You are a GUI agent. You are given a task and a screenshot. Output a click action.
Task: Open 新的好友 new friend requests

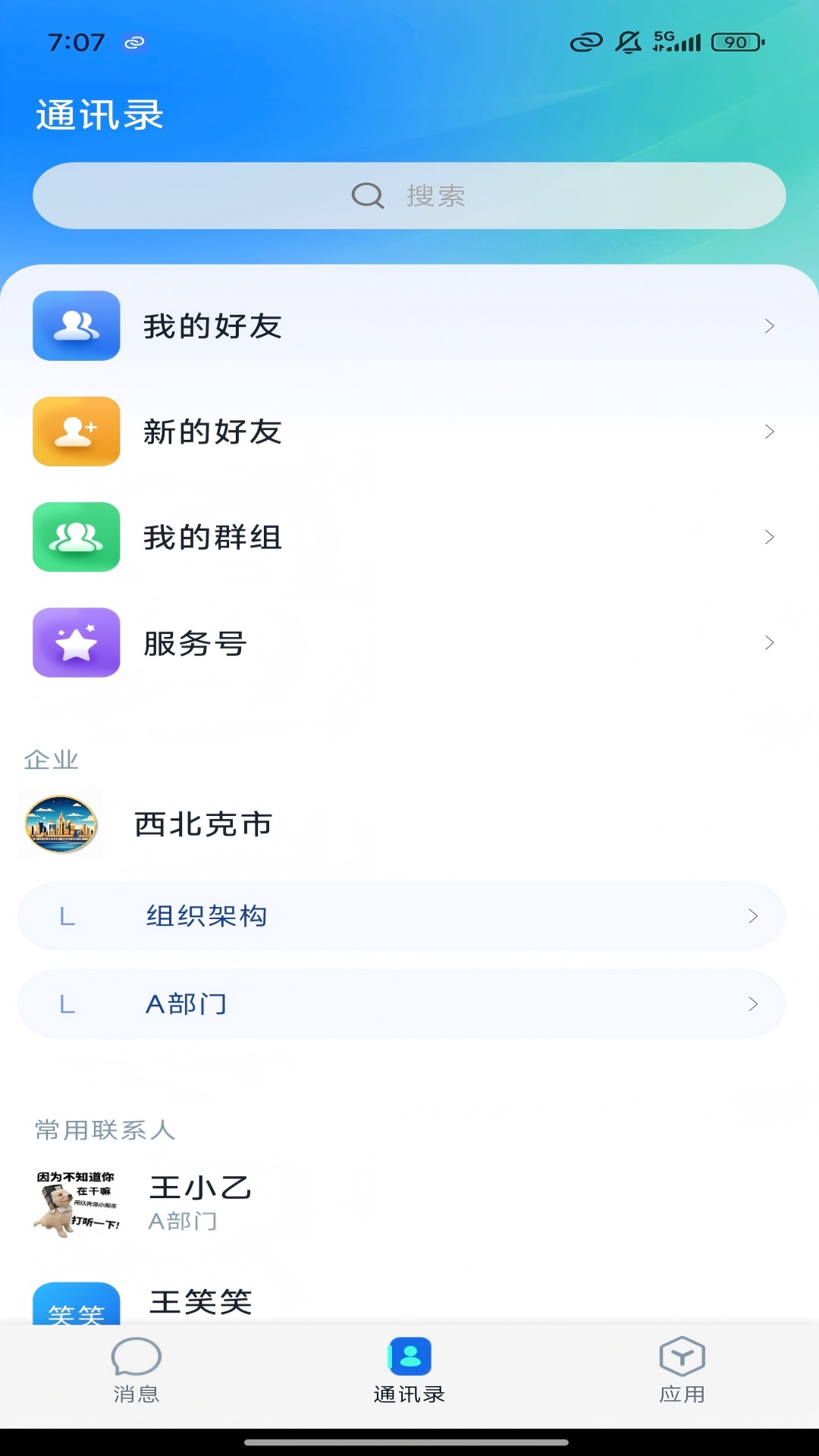click(x=409, y=431)
